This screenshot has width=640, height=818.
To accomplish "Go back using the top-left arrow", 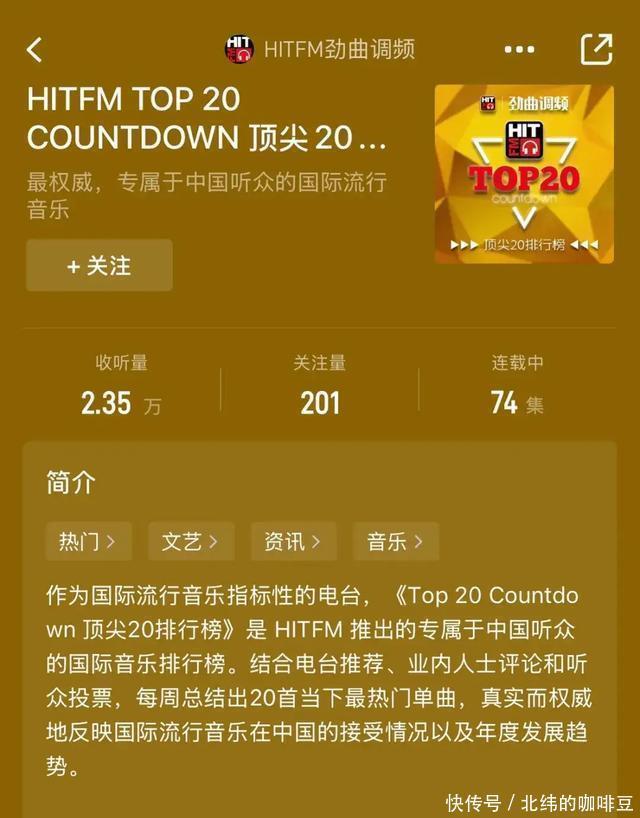I will tap(36, 49).
